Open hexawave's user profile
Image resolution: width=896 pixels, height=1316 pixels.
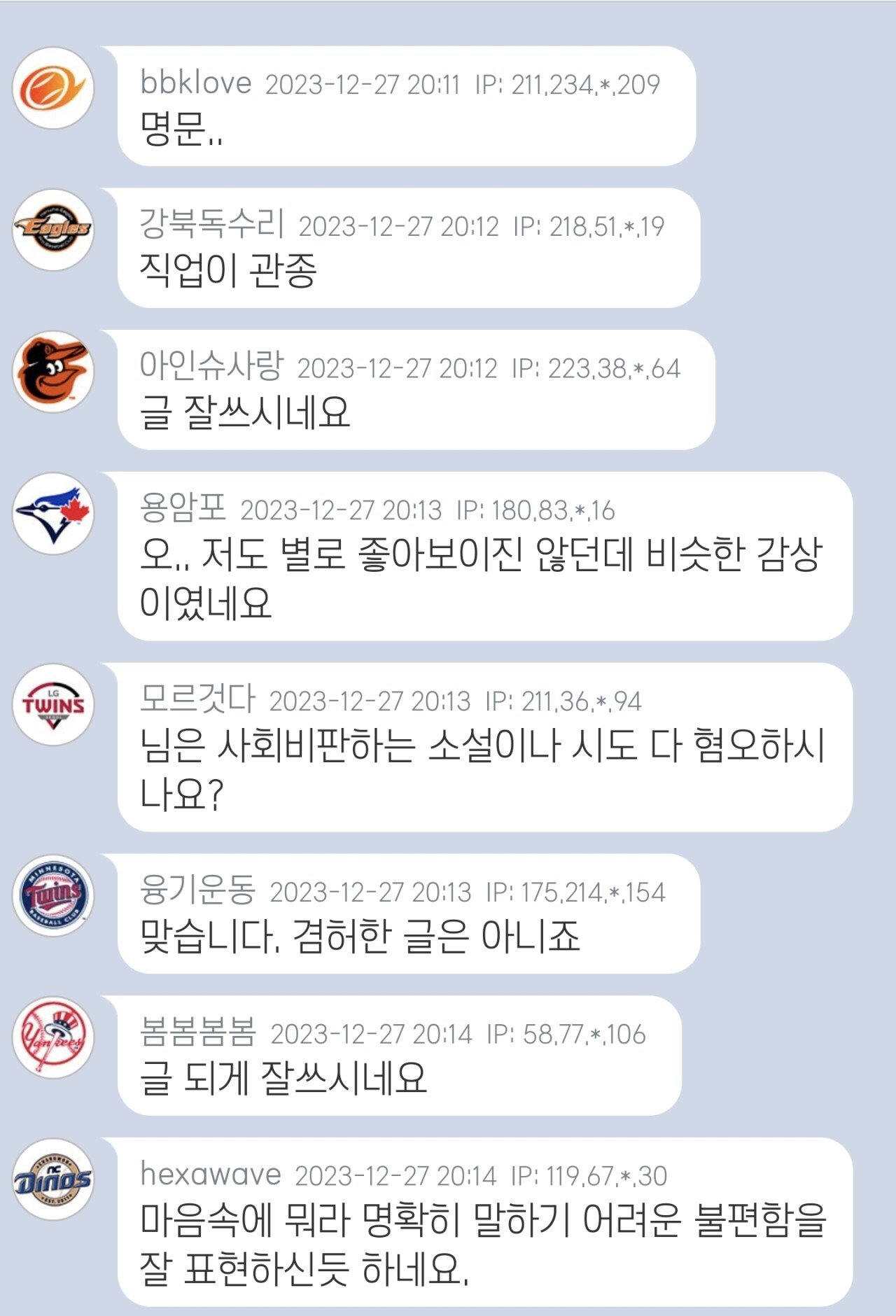(x=210, y=1174)
